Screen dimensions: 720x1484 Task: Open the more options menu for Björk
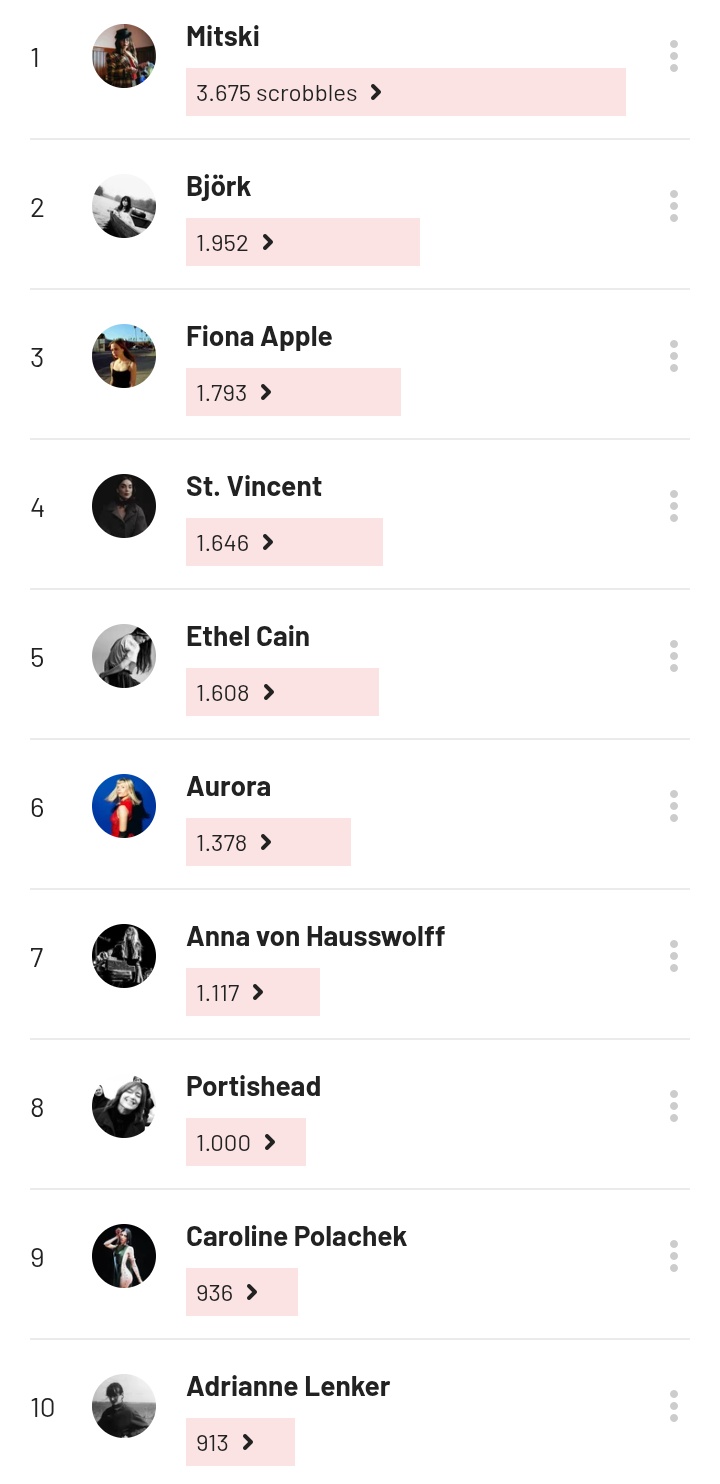coord(674,206)
